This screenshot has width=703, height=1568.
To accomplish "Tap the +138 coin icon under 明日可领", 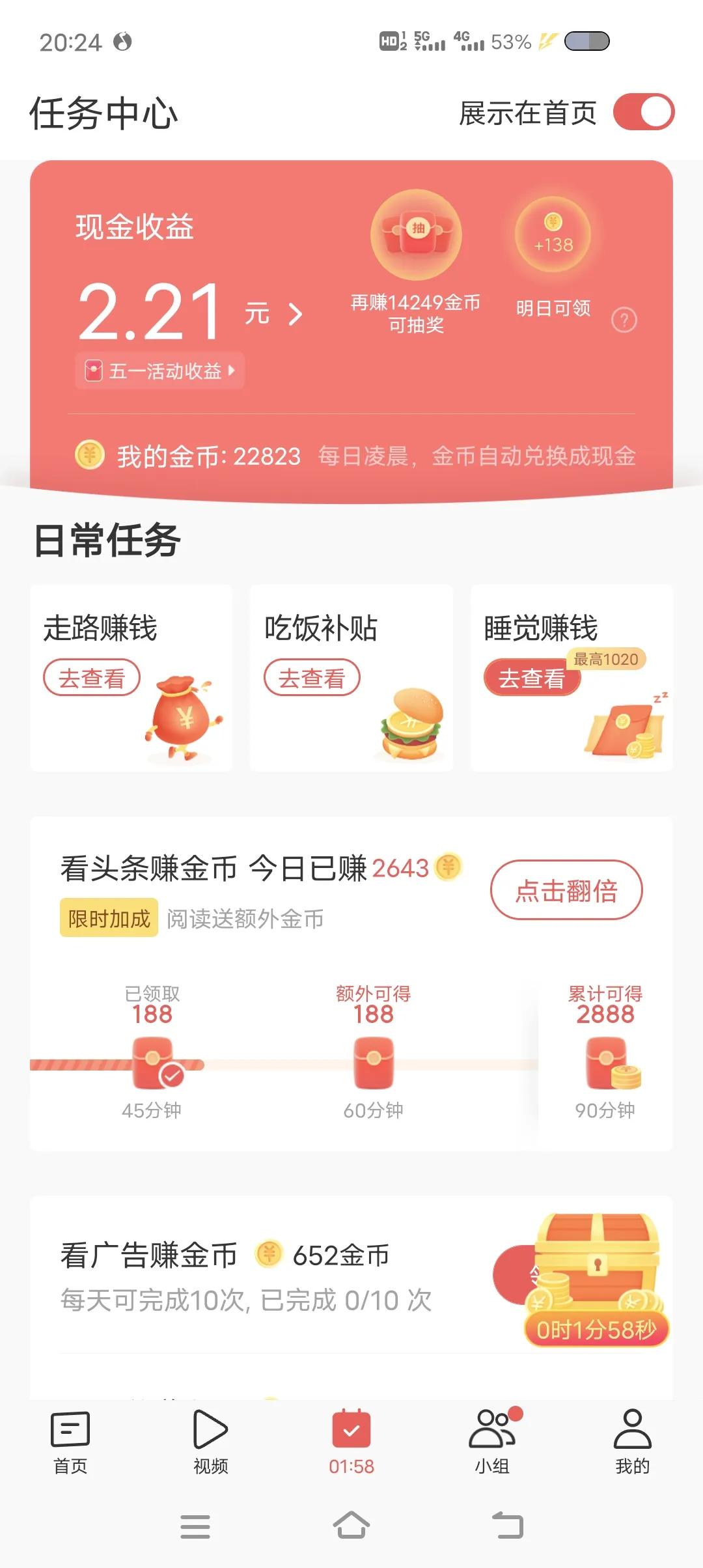I will pyautogui.click(x=554, y=238).
